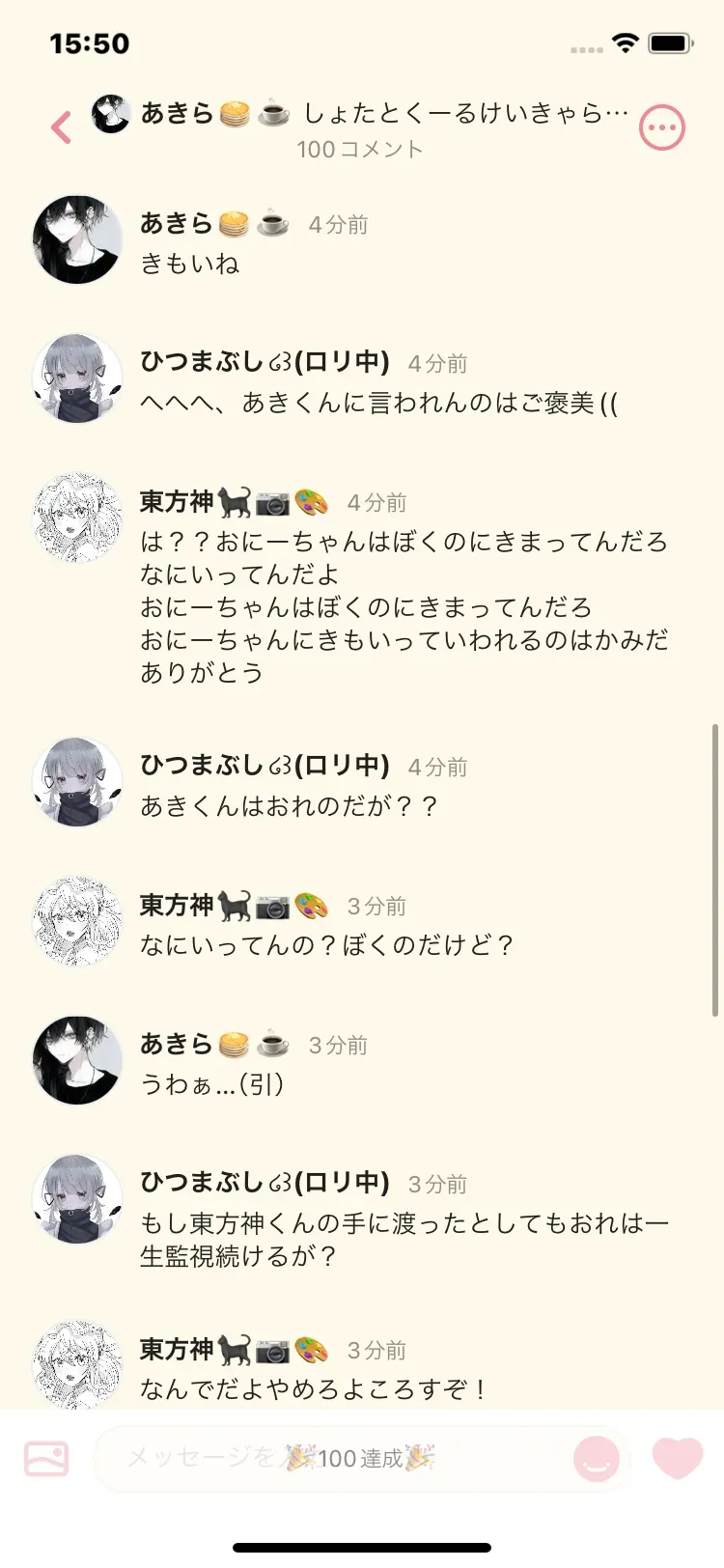The width and height of the screenshot is (724, 1568).
Task: Open あきら's avatar on きもいね comment
Action: pos(77,239)
